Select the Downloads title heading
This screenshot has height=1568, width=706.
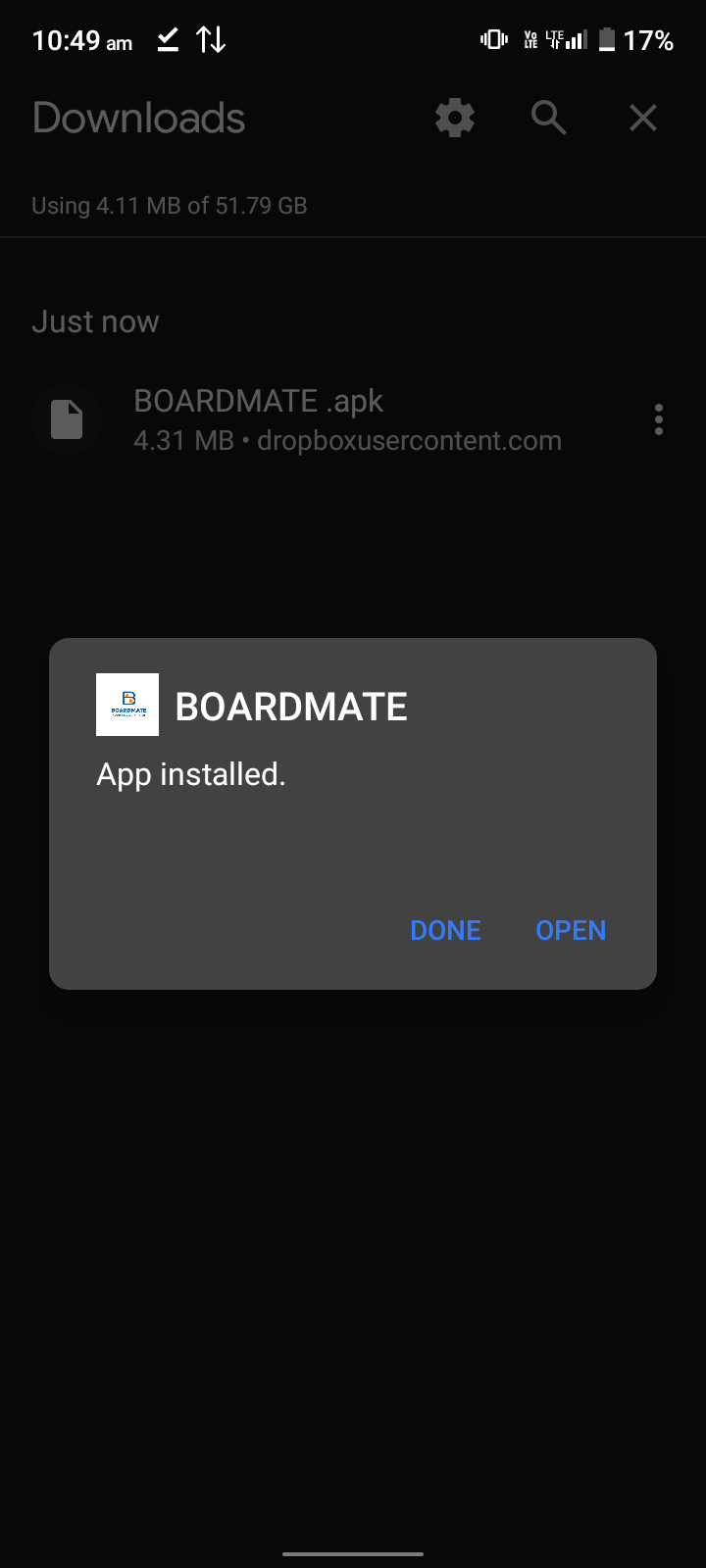click(138, 118)
